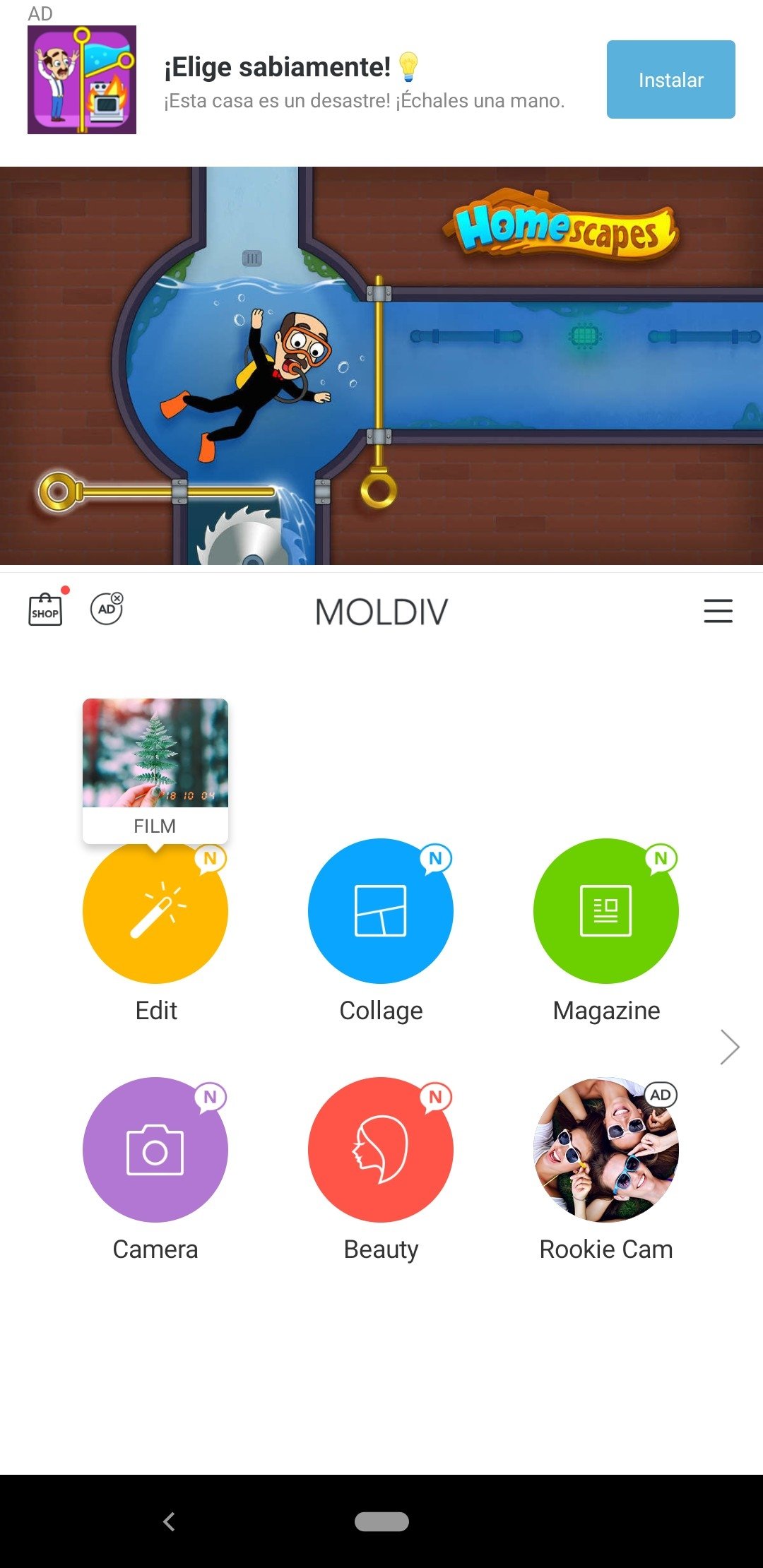Go back using system navigation
This screenshot has width=763, height=1568.
[x=170, y=1521]
